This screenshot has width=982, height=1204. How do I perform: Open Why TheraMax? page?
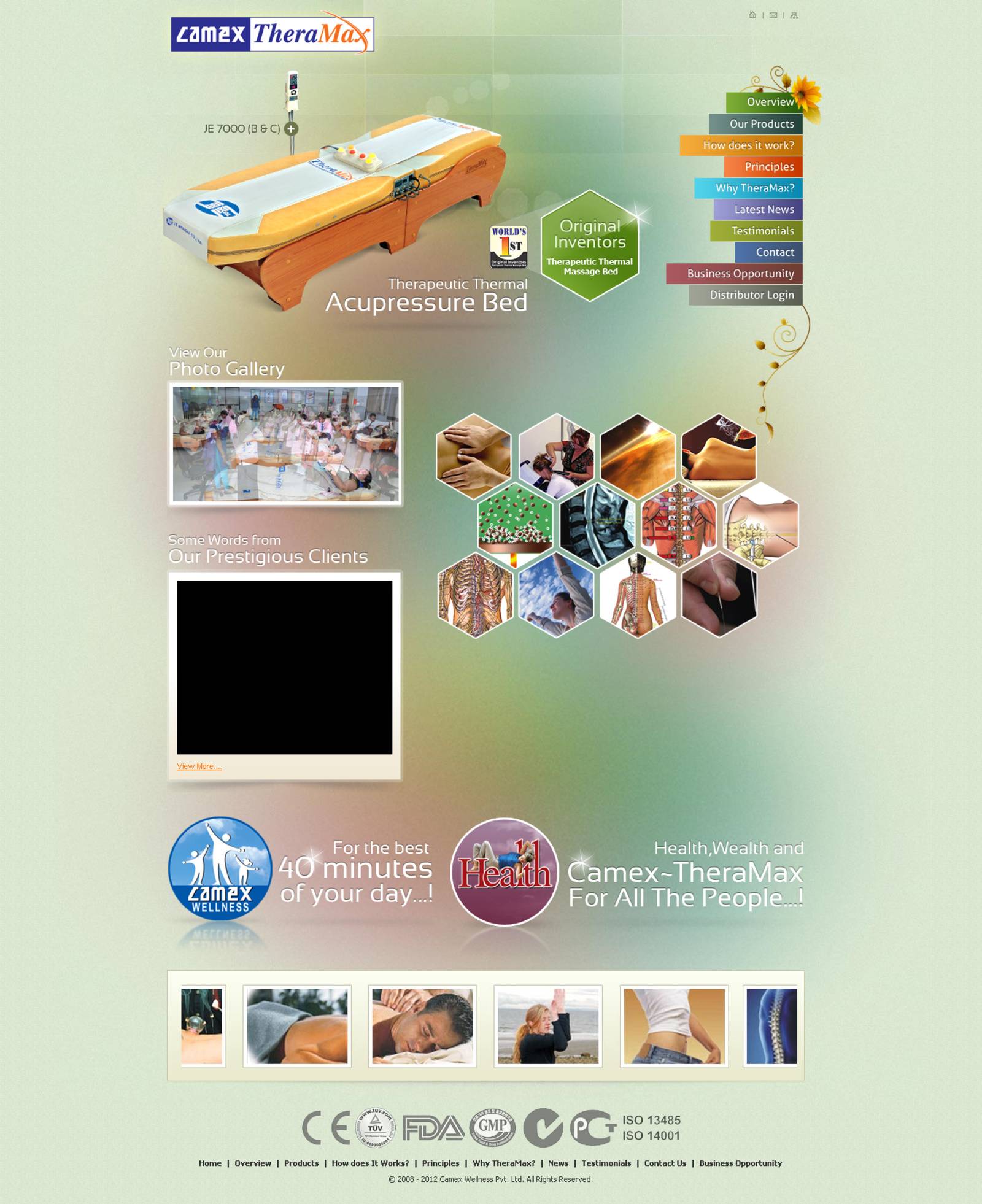[x=754, y=188]
